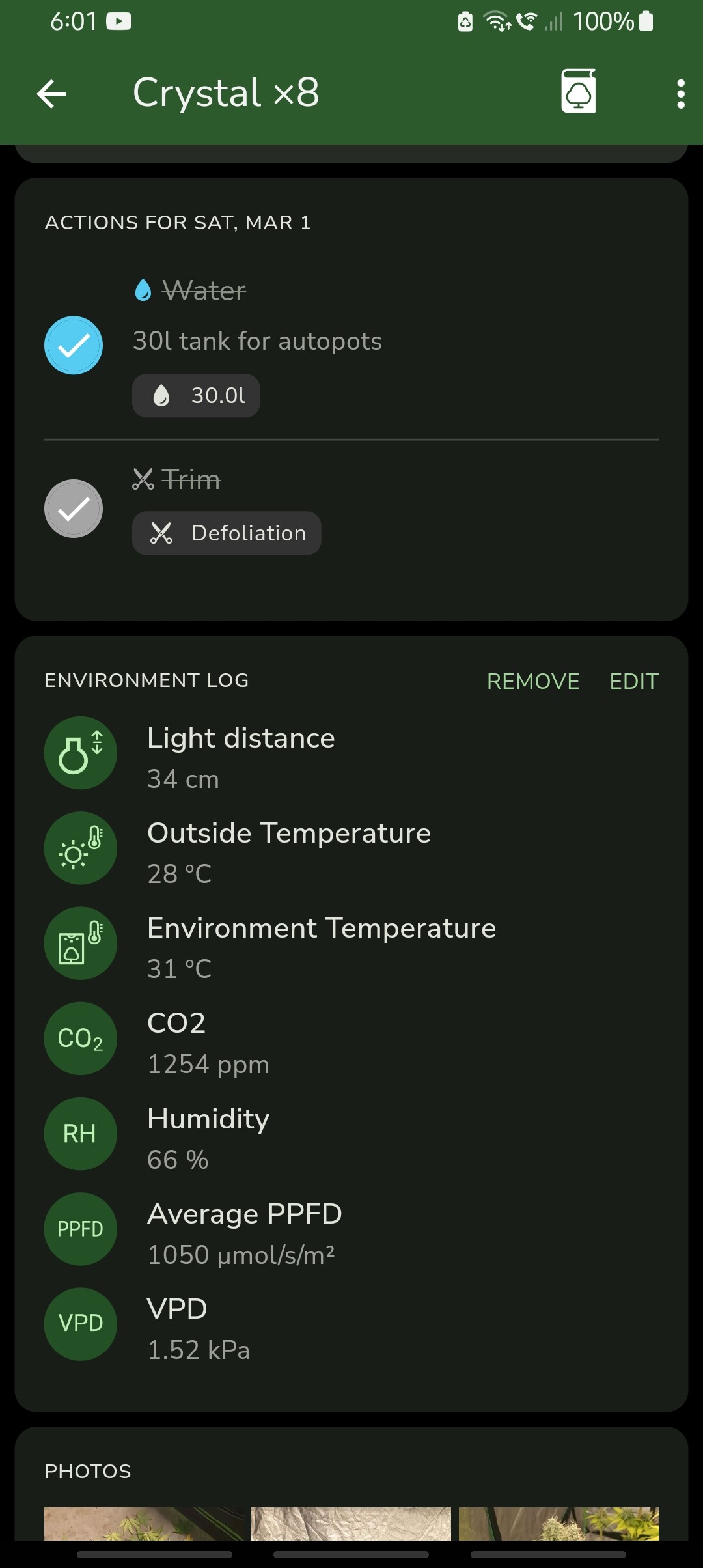Open the grow tent icon in toolbar
The image size is (703, 1568).
coord(579,91)
